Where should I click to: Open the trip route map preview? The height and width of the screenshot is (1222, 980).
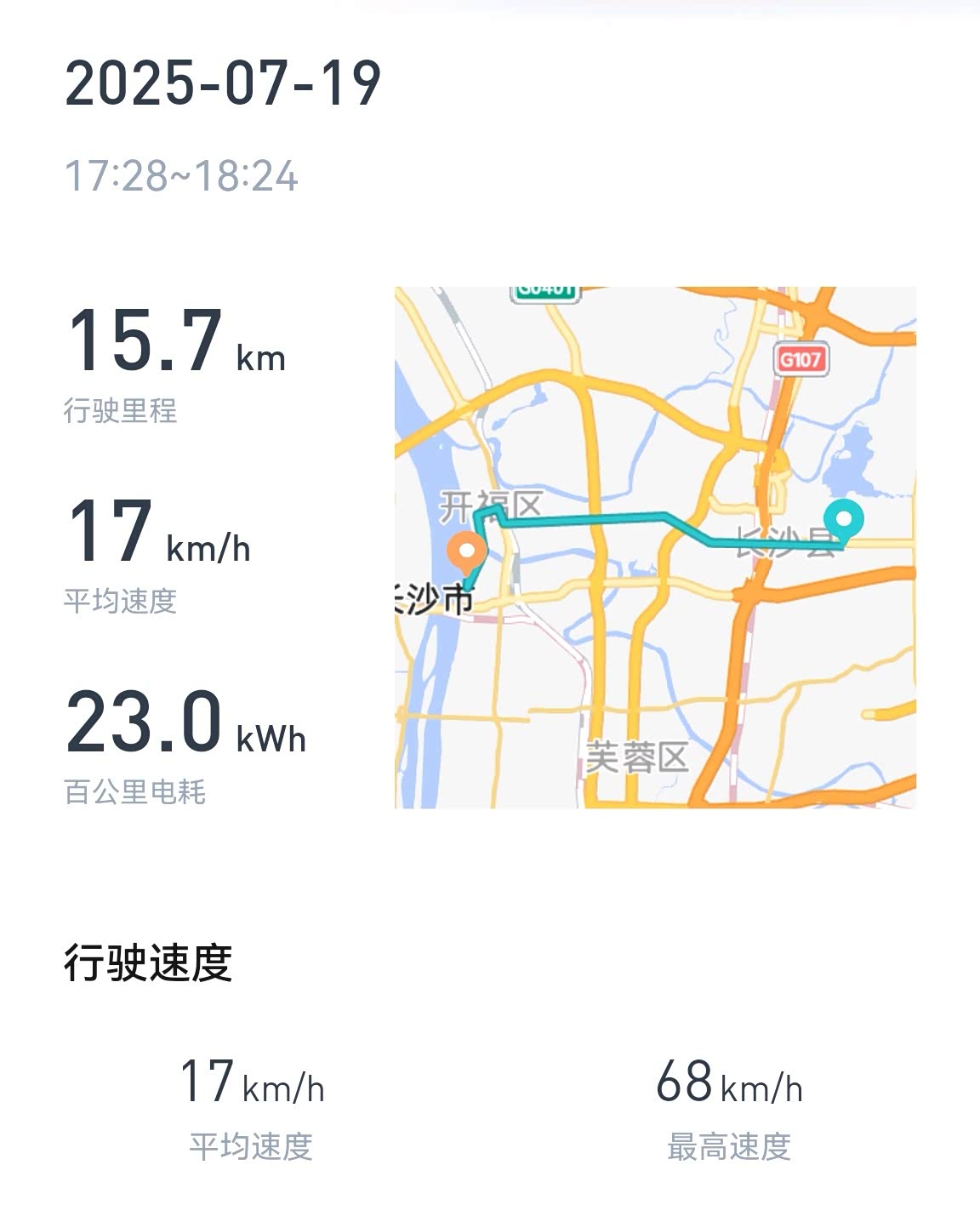[655, 547]
